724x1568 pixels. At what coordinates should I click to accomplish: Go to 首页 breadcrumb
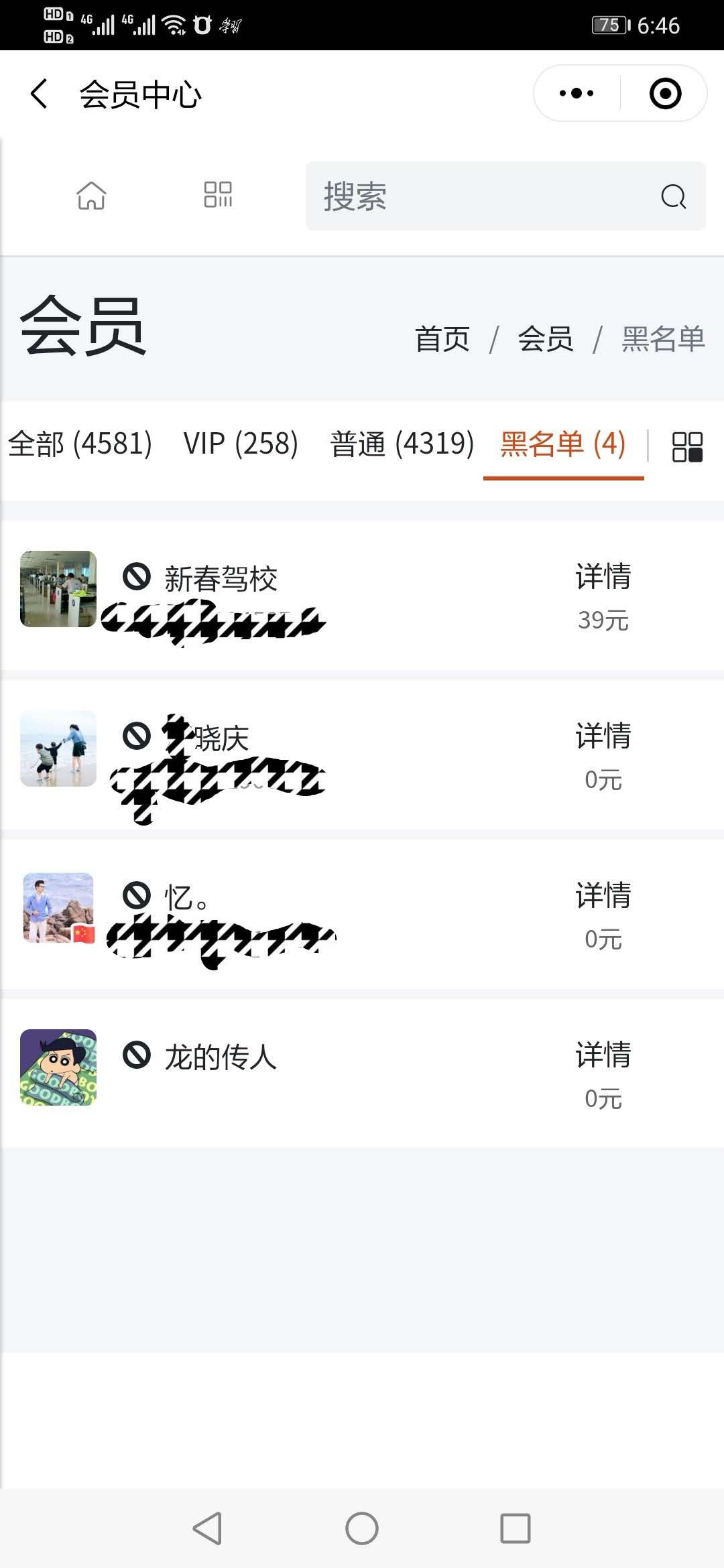pos(442,339)
